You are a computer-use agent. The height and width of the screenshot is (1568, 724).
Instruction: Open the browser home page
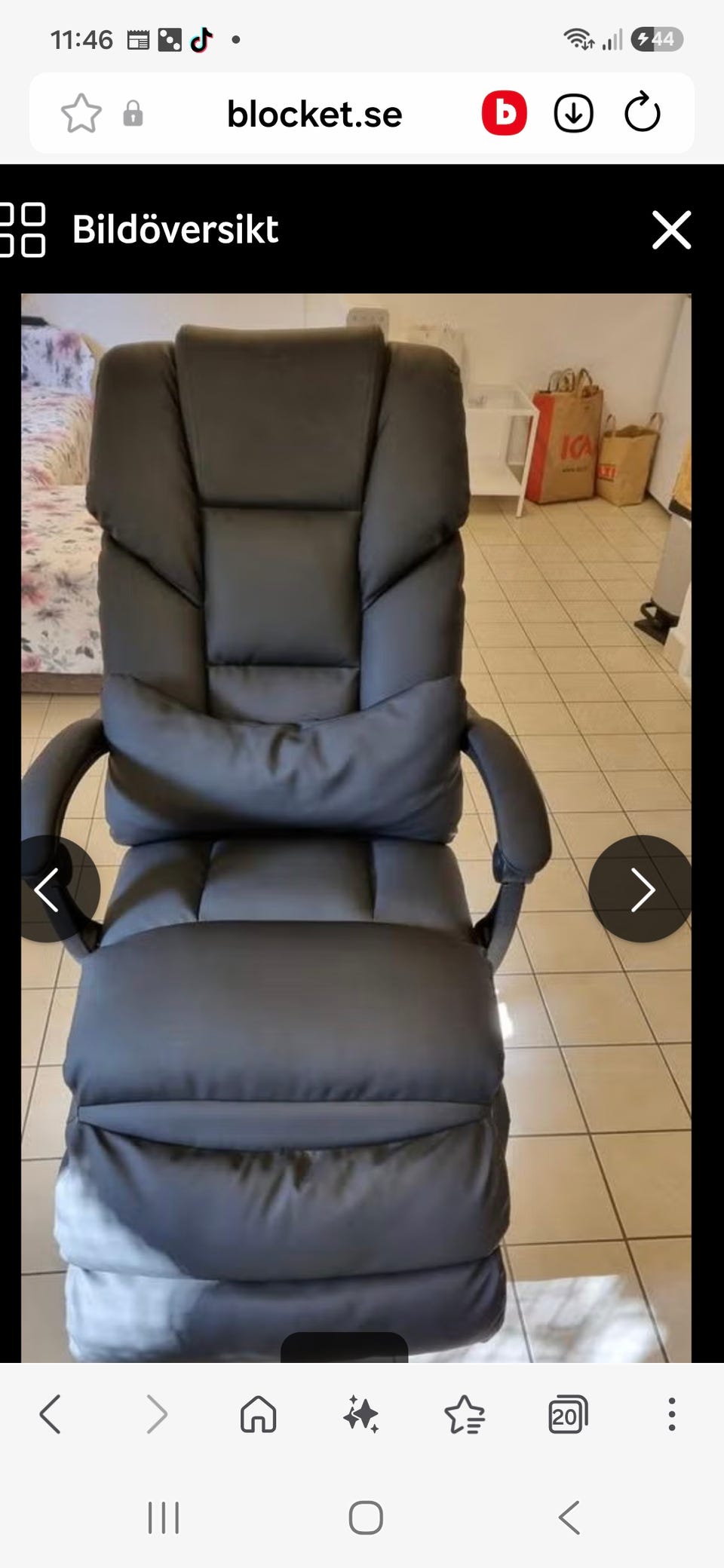pyautogui.click(x=258, y=1414)
